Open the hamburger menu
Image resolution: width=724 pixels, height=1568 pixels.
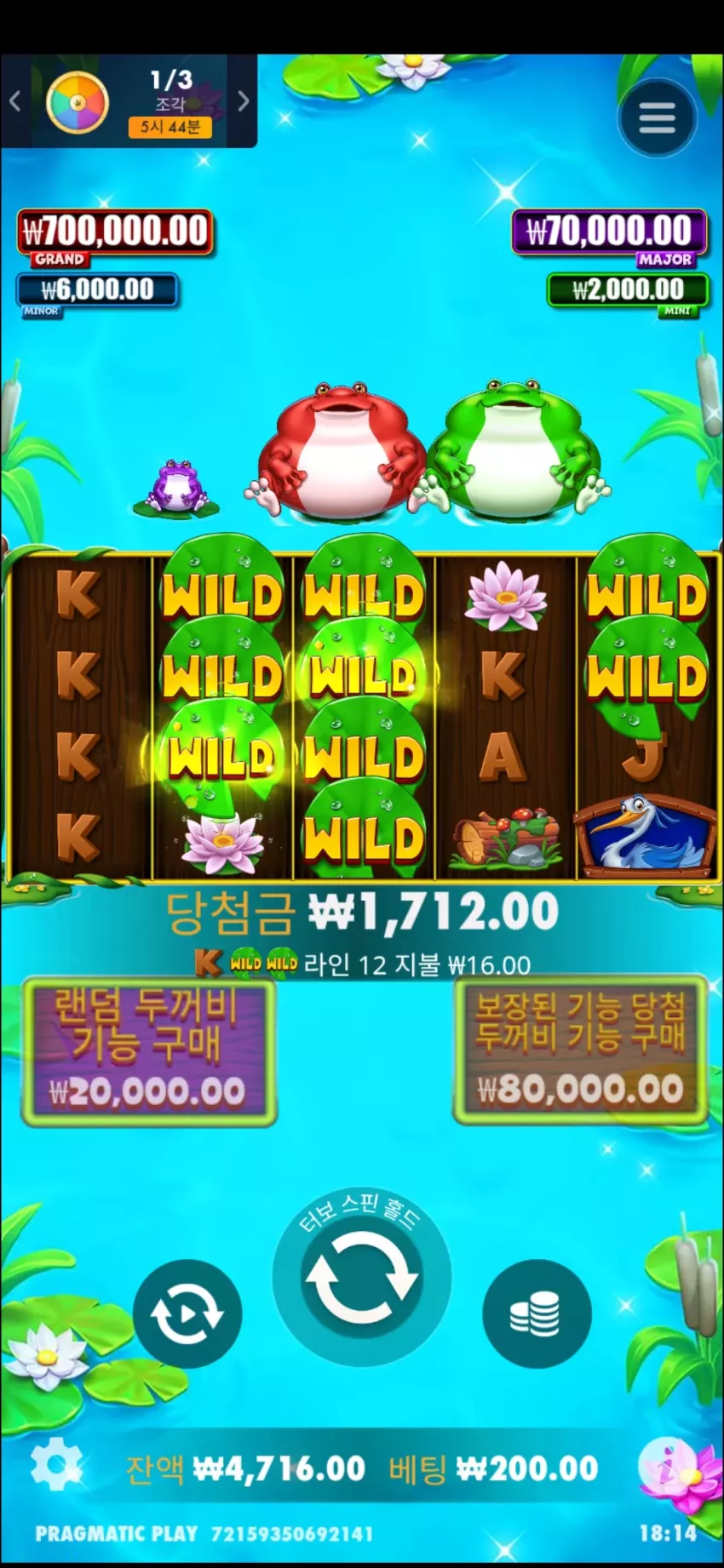tap(657, 117)
